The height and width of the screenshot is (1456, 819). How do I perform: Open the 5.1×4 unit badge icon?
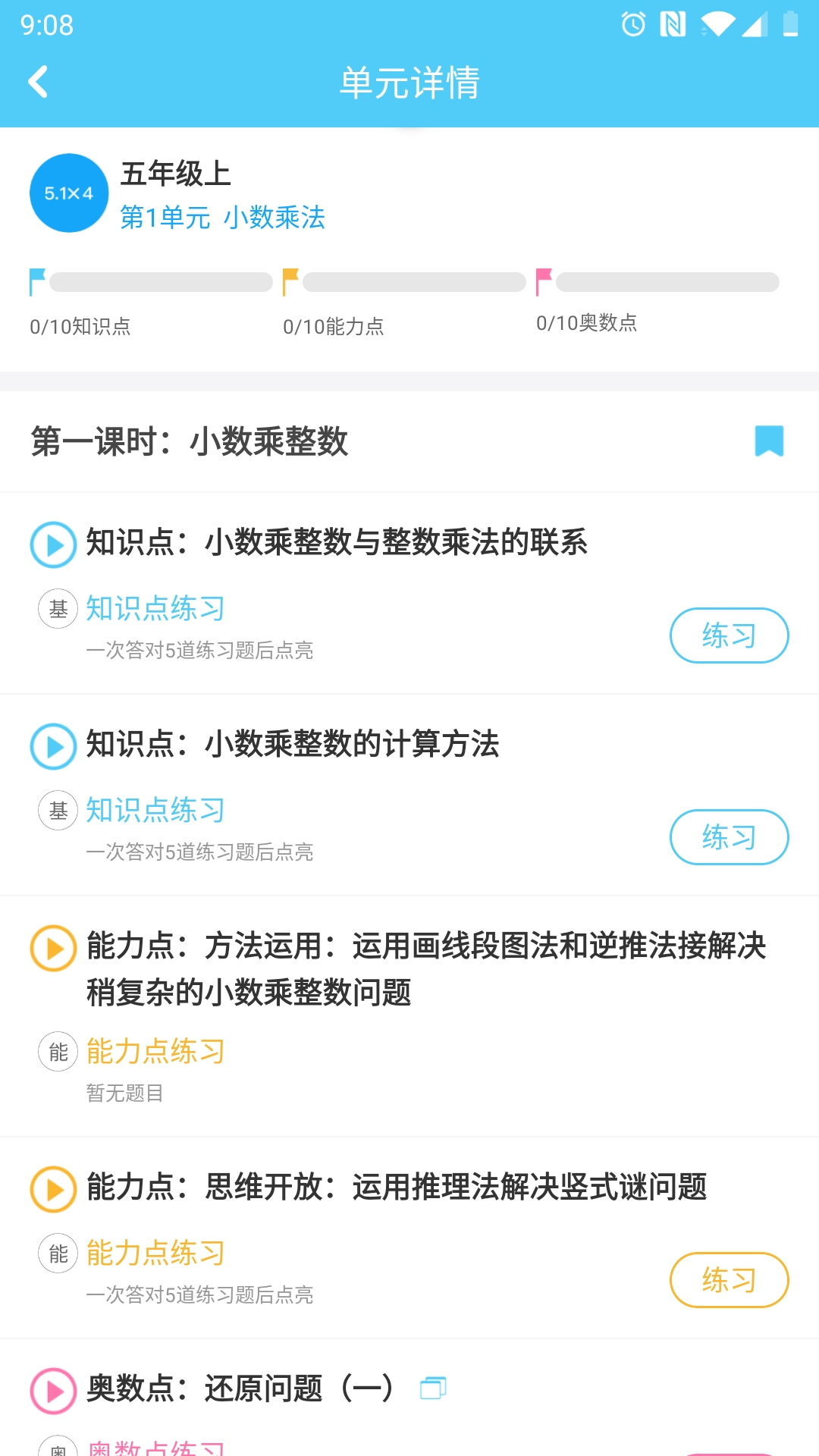click(68, 192)
